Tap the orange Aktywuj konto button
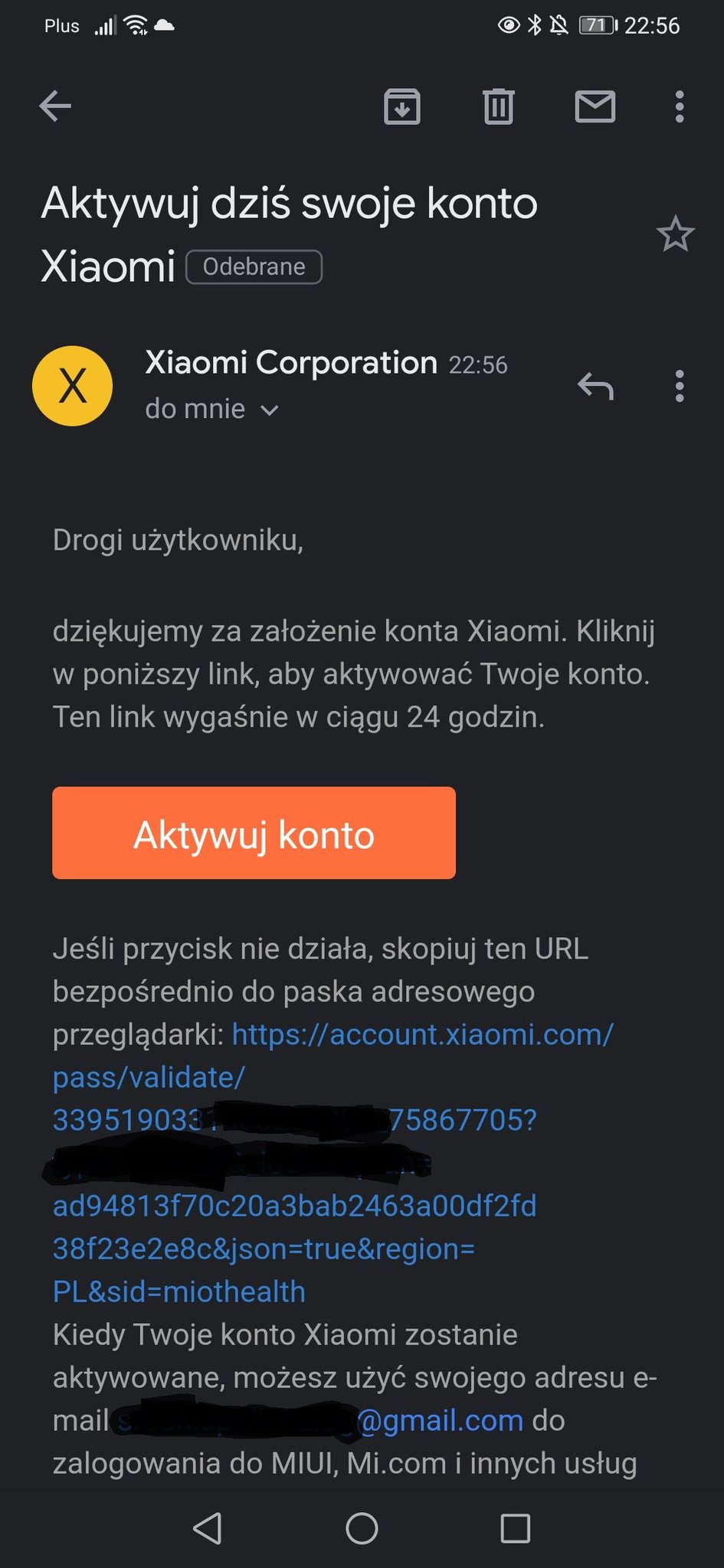Image resolution: width=724 pixels, height=1568 pixels. tap(254, 833)
